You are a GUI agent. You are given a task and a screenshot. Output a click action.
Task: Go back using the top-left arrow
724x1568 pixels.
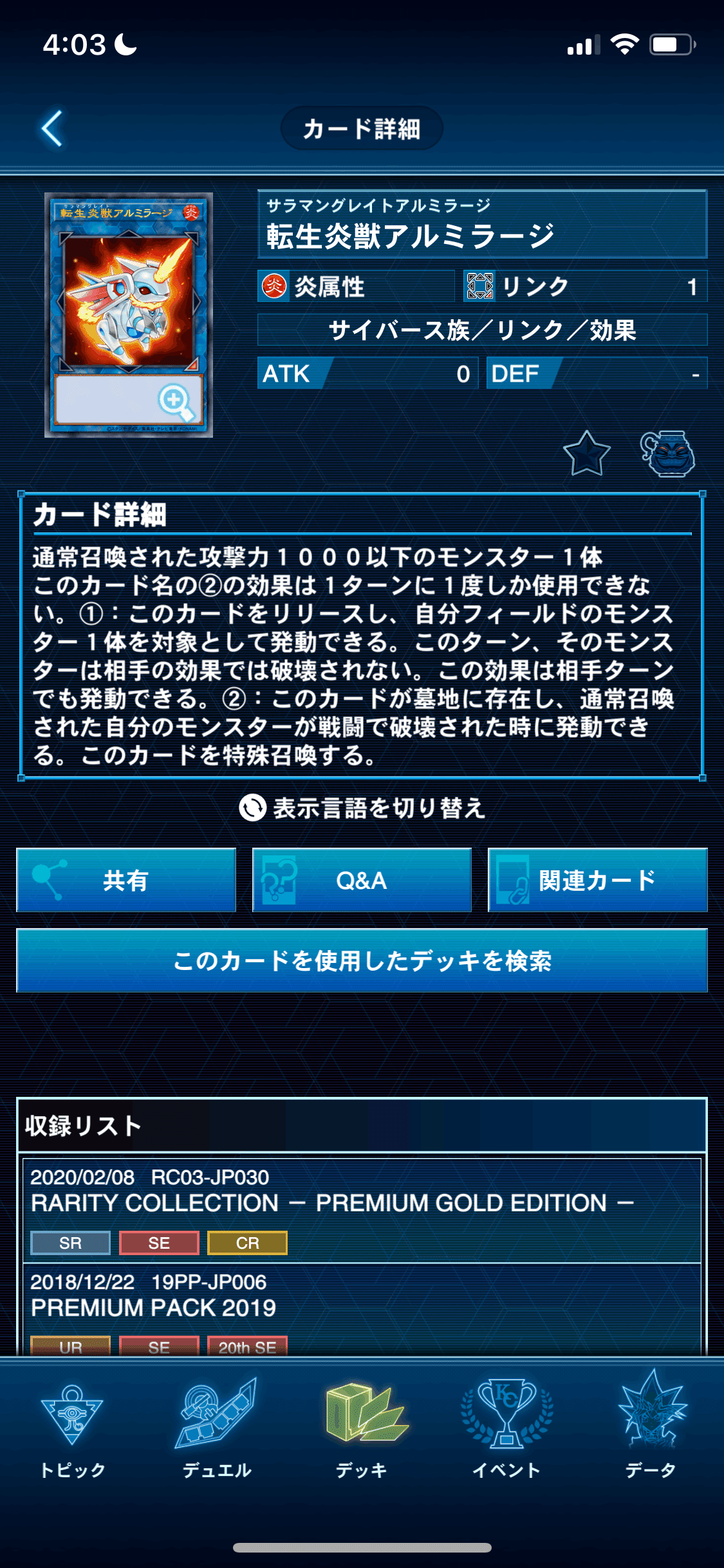[53, 128]
